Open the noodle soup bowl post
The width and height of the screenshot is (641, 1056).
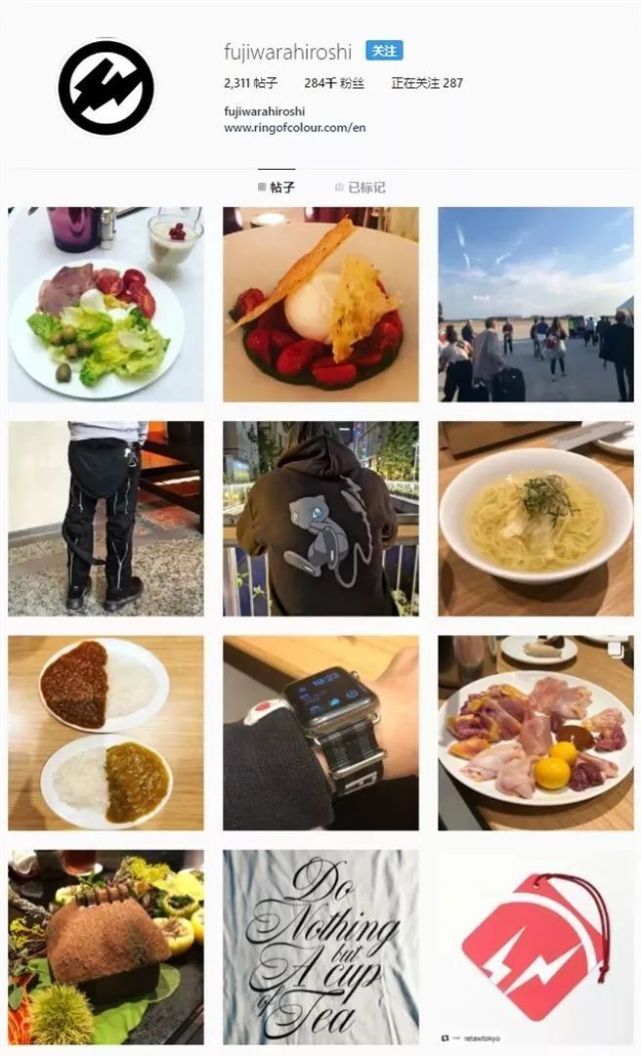pos(535,518)
